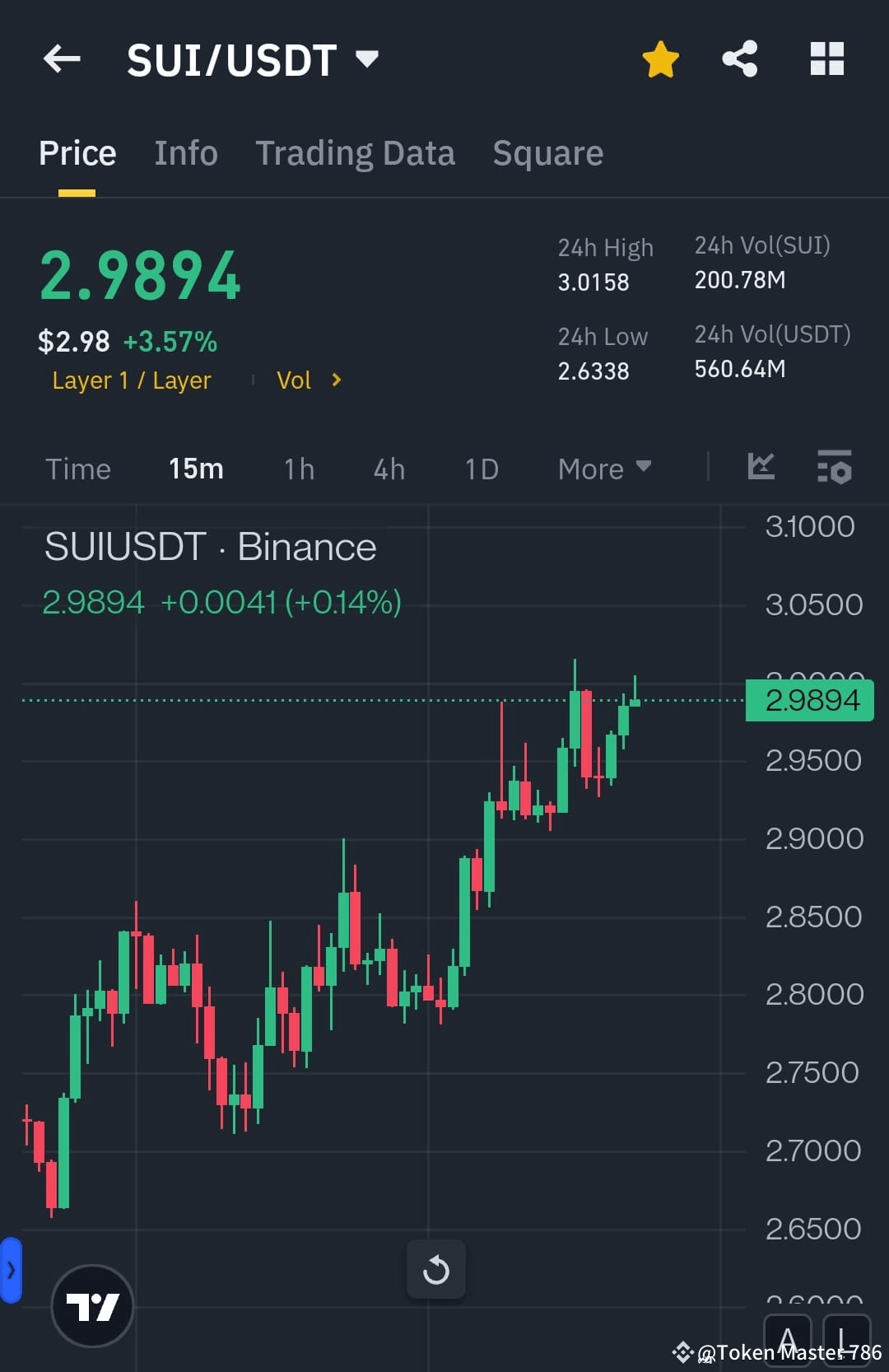This screenshot has height=1372, width=889.
Task: Select the 15m interval currently active
Action: tap(196, 468)
